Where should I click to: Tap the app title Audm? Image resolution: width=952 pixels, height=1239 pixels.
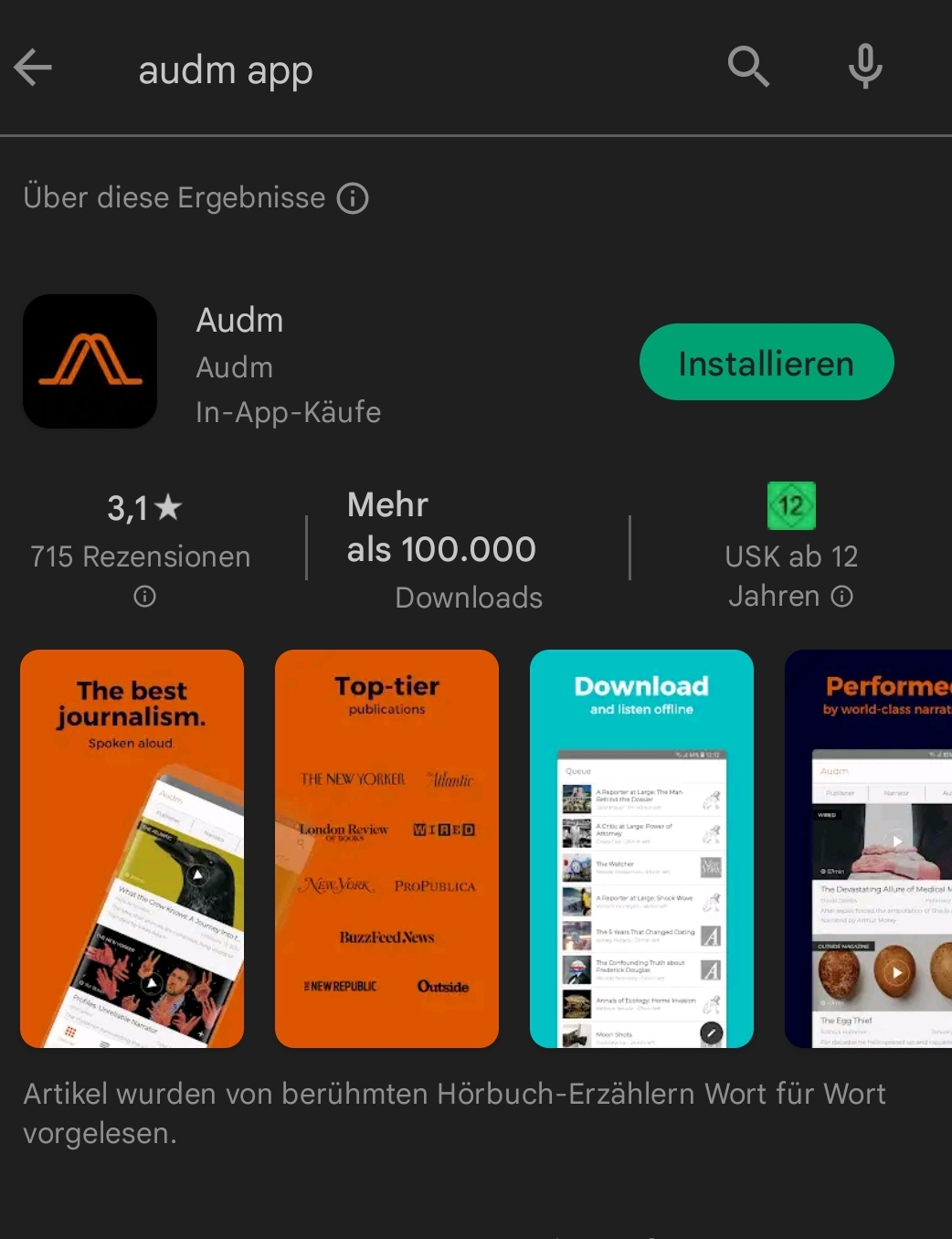[239, 320]
